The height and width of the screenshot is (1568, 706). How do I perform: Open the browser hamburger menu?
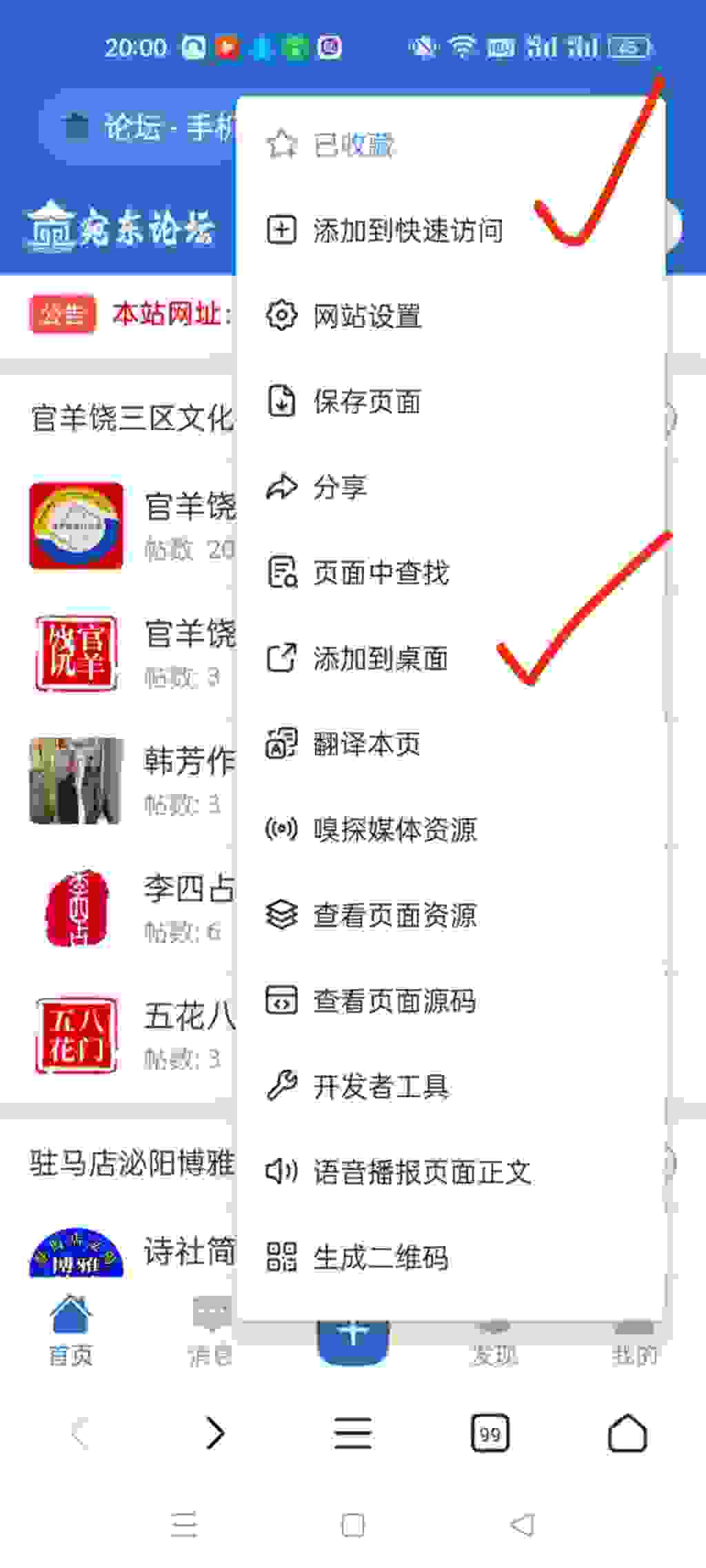click(352, 1434)
